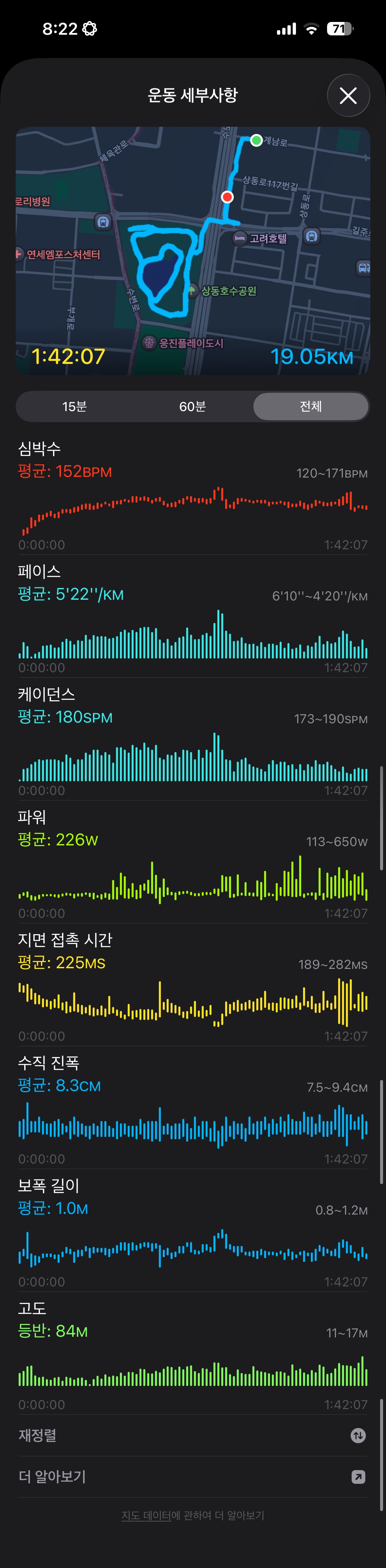This screenshot has height=1568, width=386.
Task: Show the 전체 time range
Action: tap(310, 406)
